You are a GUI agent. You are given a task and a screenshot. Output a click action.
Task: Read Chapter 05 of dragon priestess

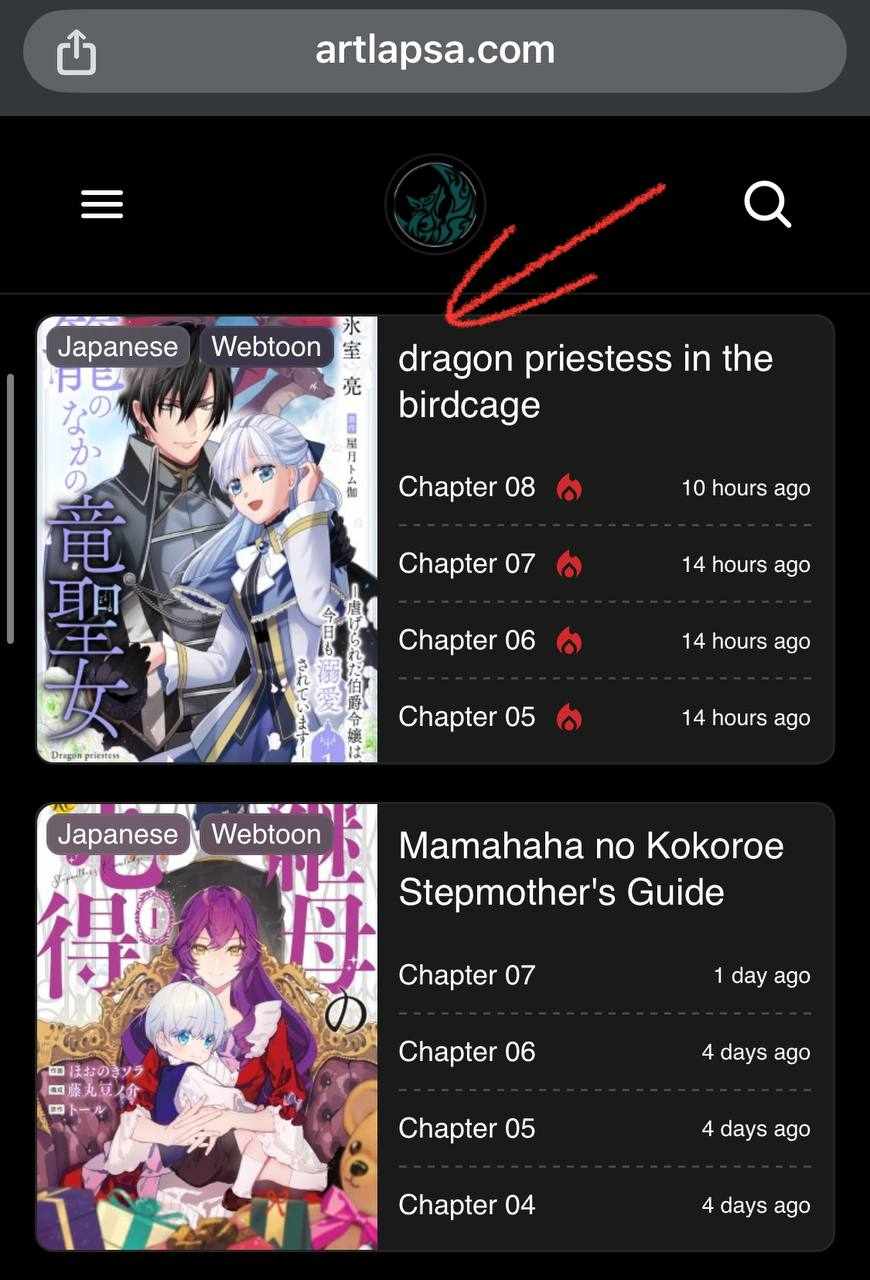point(467,717)
